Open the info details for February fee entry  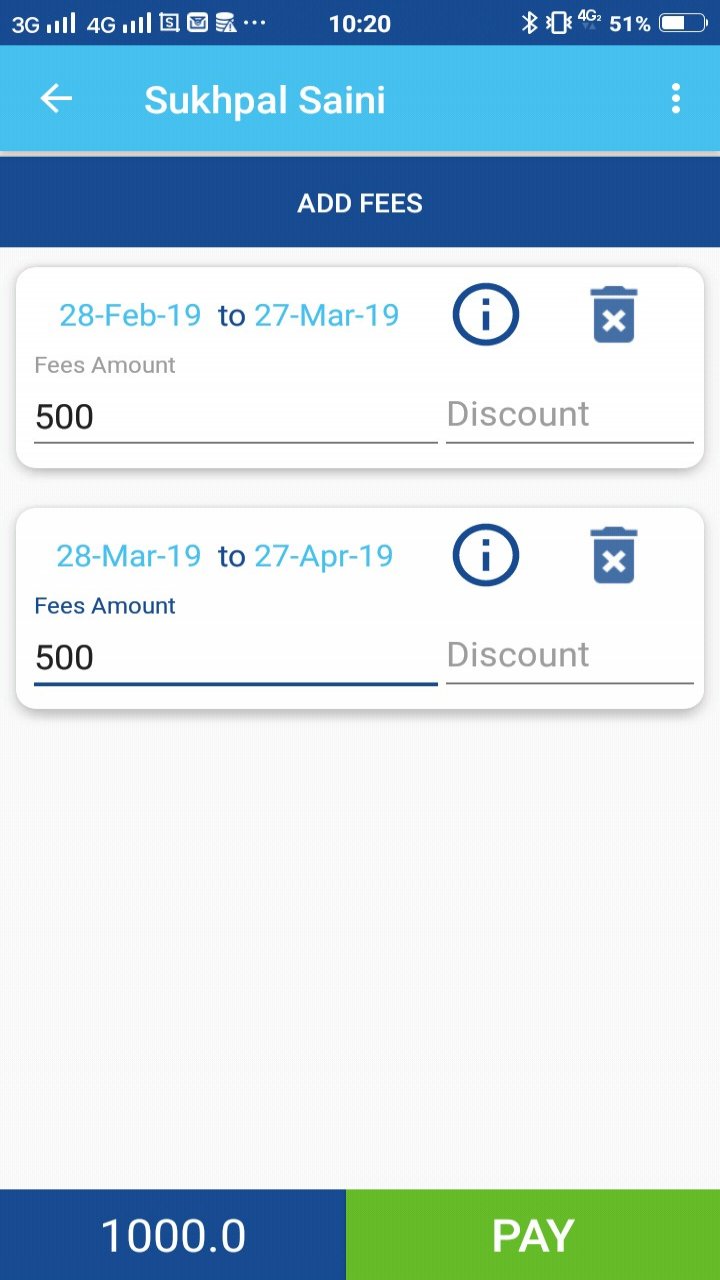pyautogui.click(x=486, y=314)
